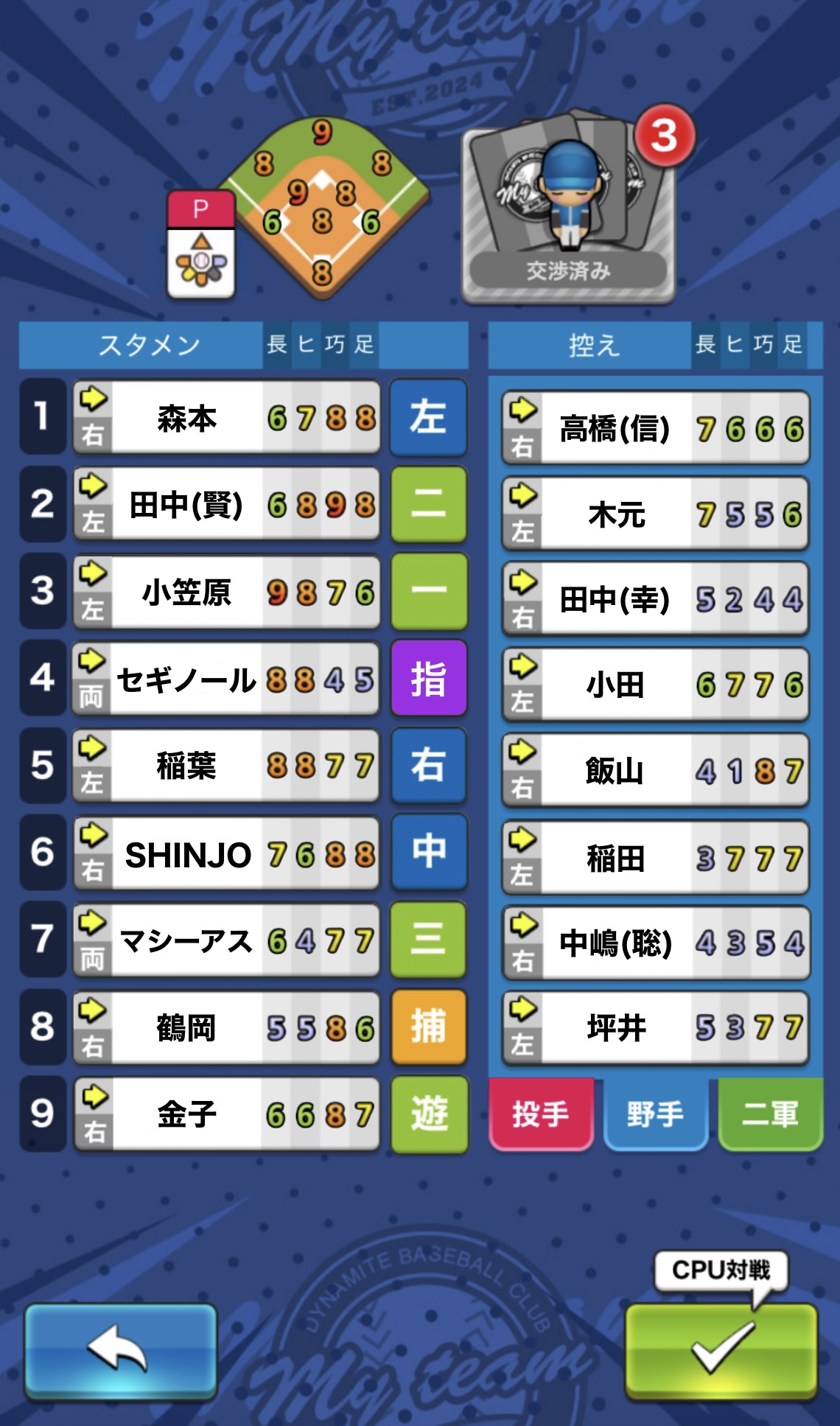This screenshot has width=840, height=1426.
Task: Select bench player 木元
Action: tap(655, 514)
